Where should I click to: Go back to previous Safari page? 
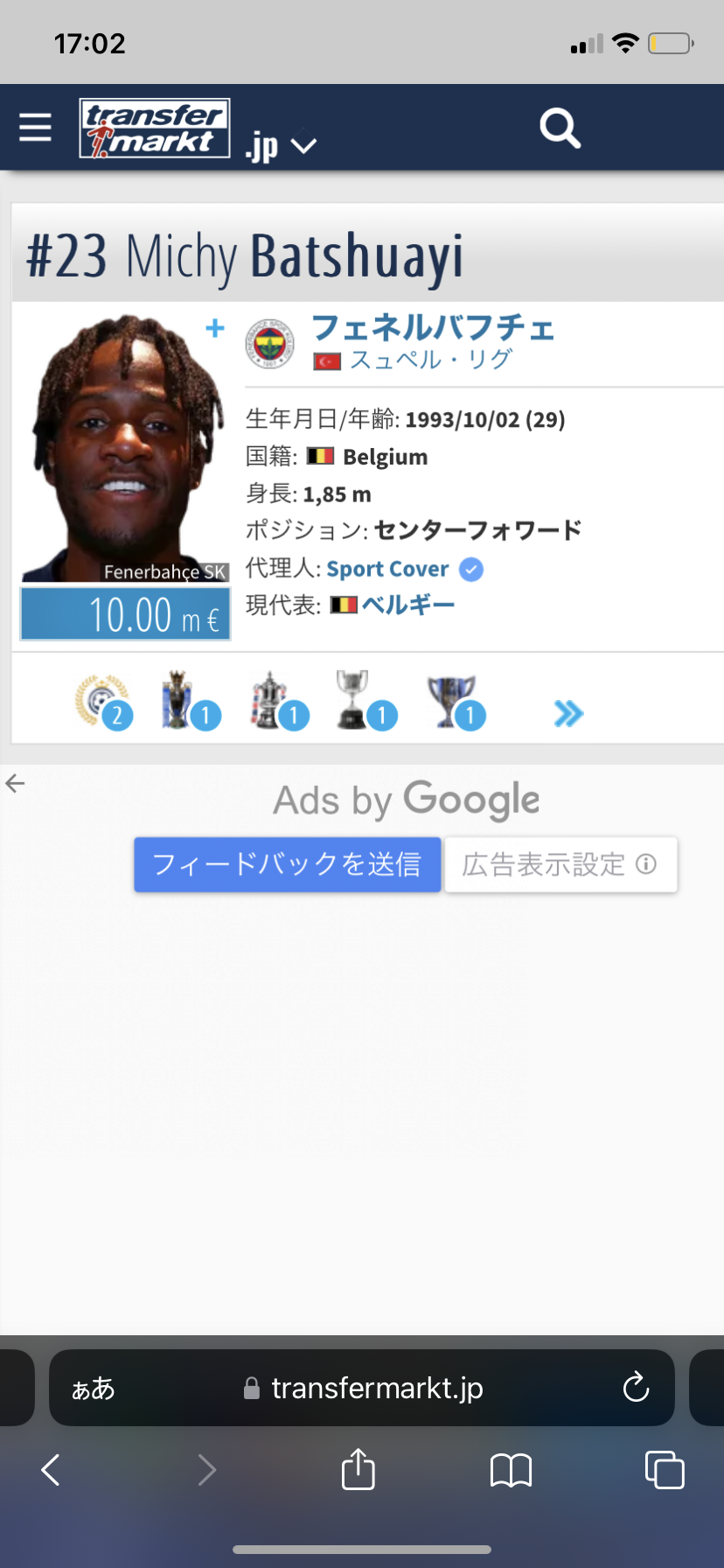coord(51,1470)
